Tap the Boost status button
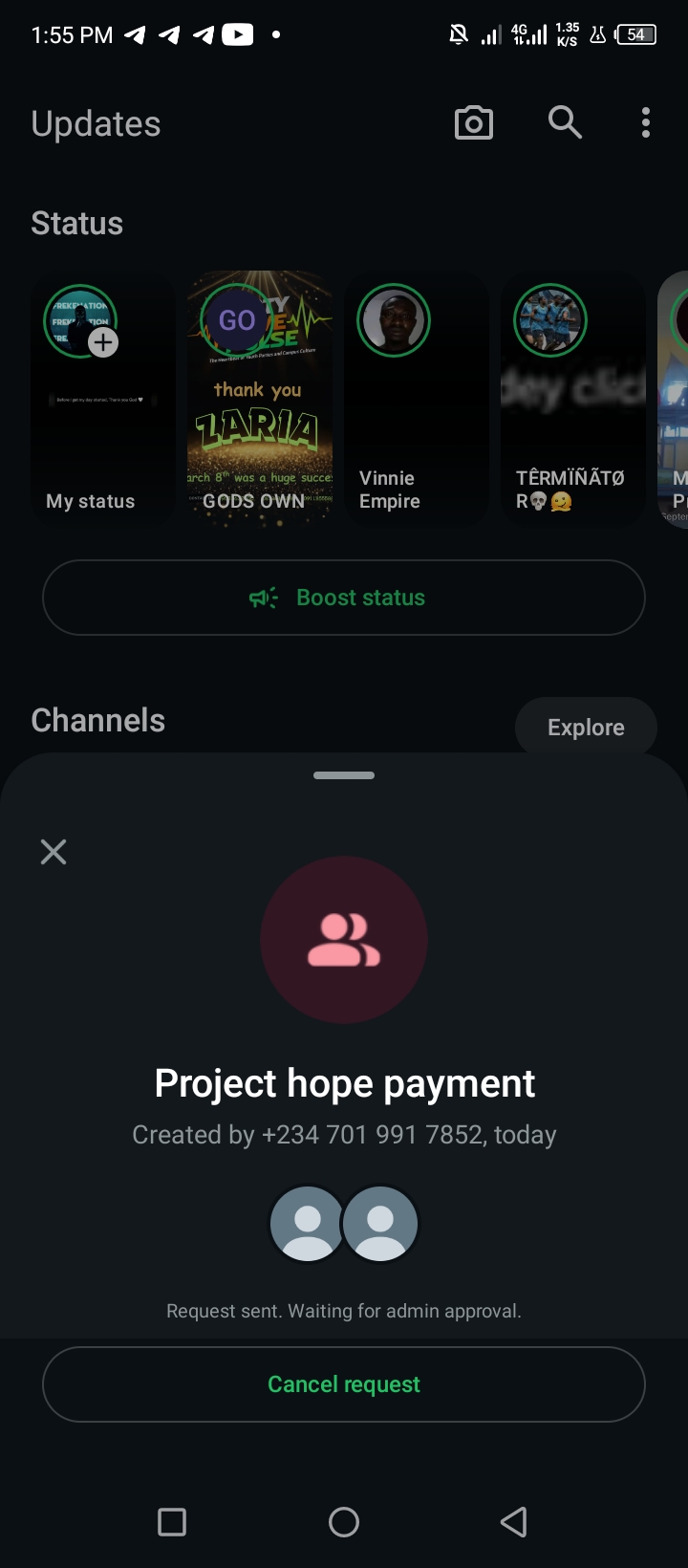This screenshot has height=1568, width=688. pyautogui.click(x=344, y=598)
